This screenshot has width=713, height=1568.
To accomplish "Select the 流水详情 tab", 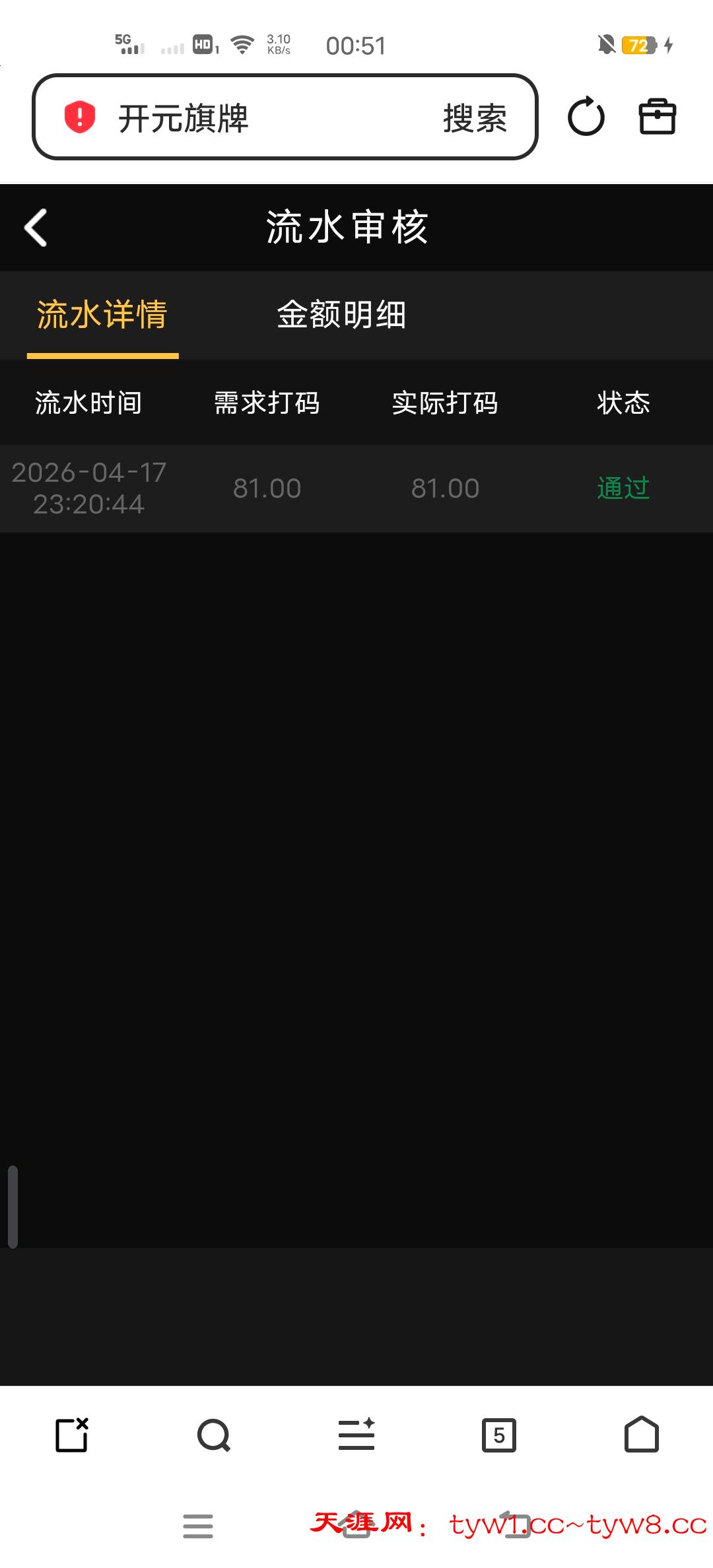I will 102,315.
